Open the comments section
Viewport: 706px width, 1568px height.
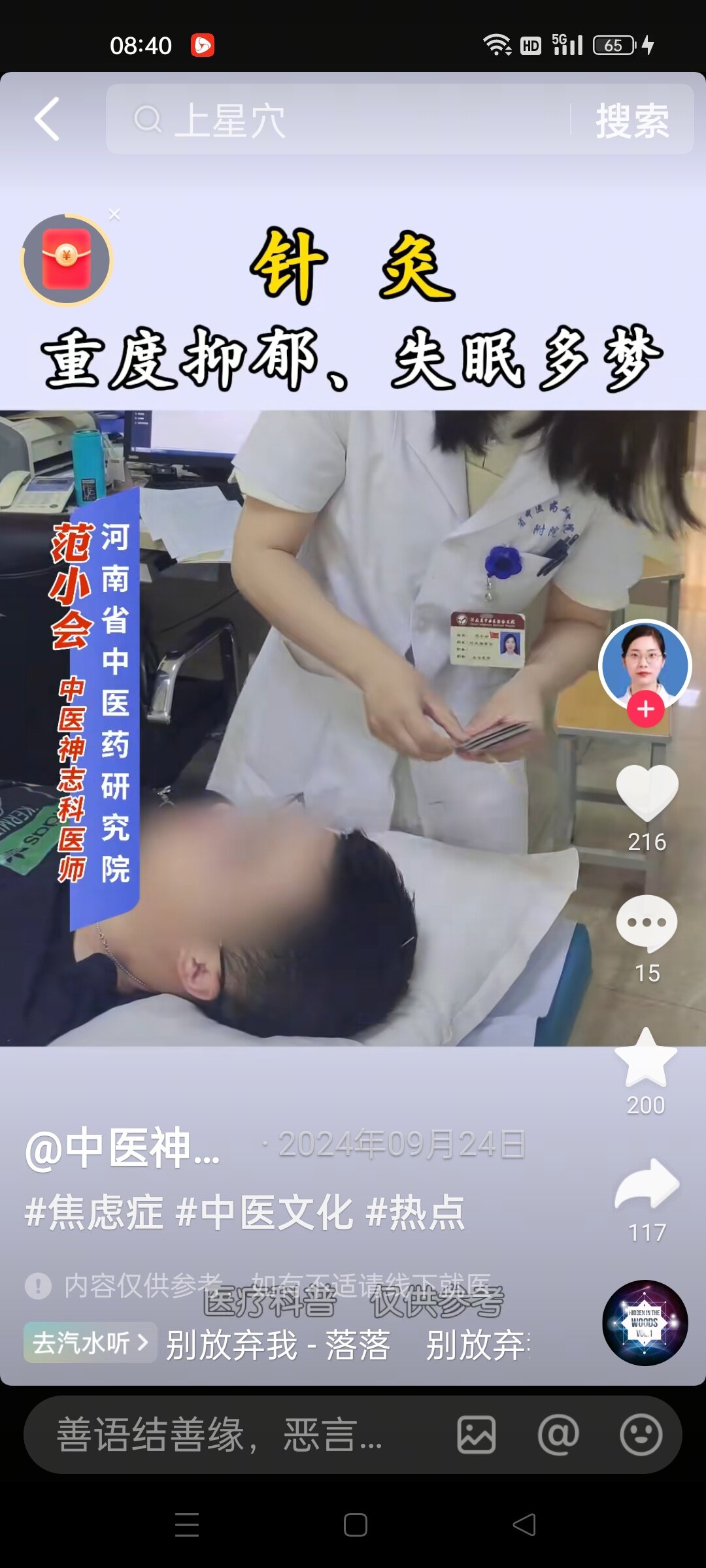click(647, 923)
